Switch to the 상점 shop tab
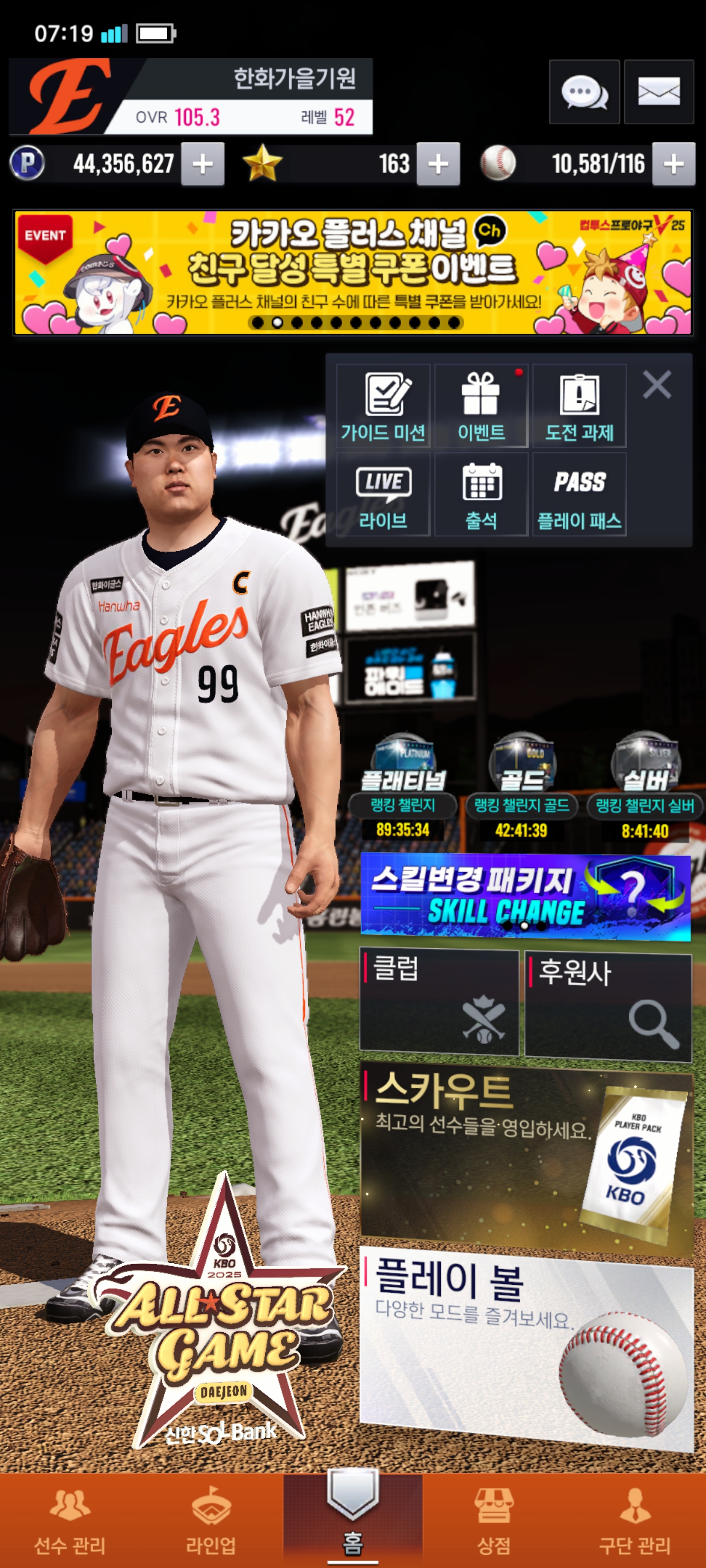This screenshot has width=706, height=1568. pyautogui.click(x=493, y=1520)
